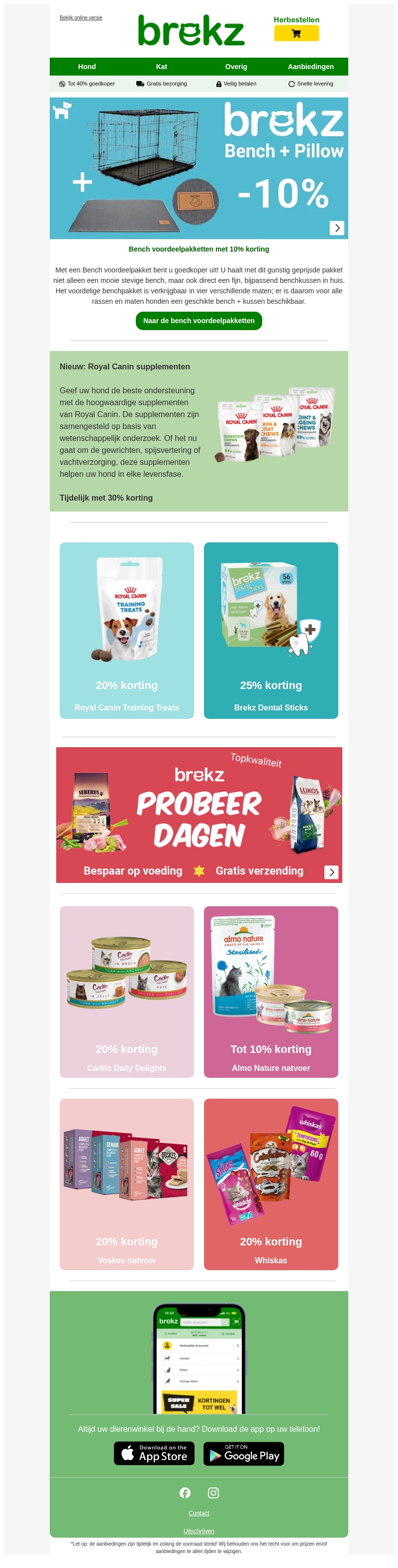
Task: View the Cadilo Daily Delights discount
Action: click(127, 992)
